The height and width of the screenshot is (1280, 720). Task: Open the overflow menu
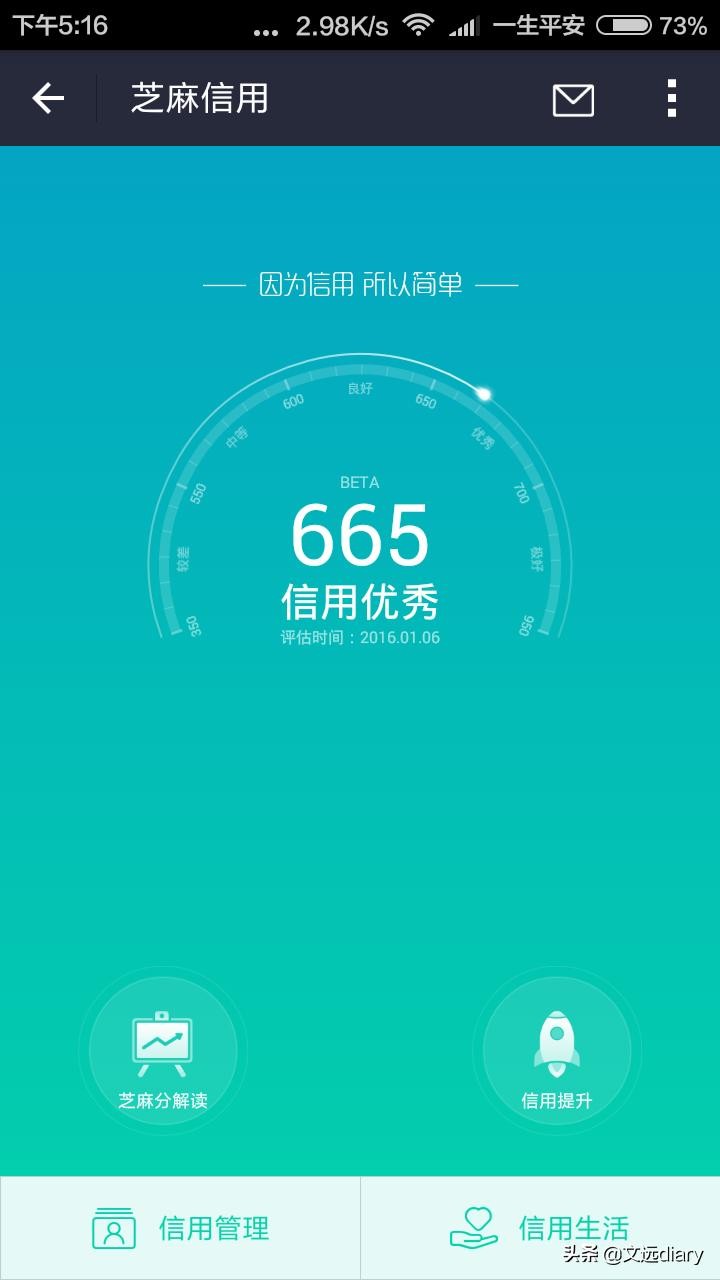click(x=672, y=99)
